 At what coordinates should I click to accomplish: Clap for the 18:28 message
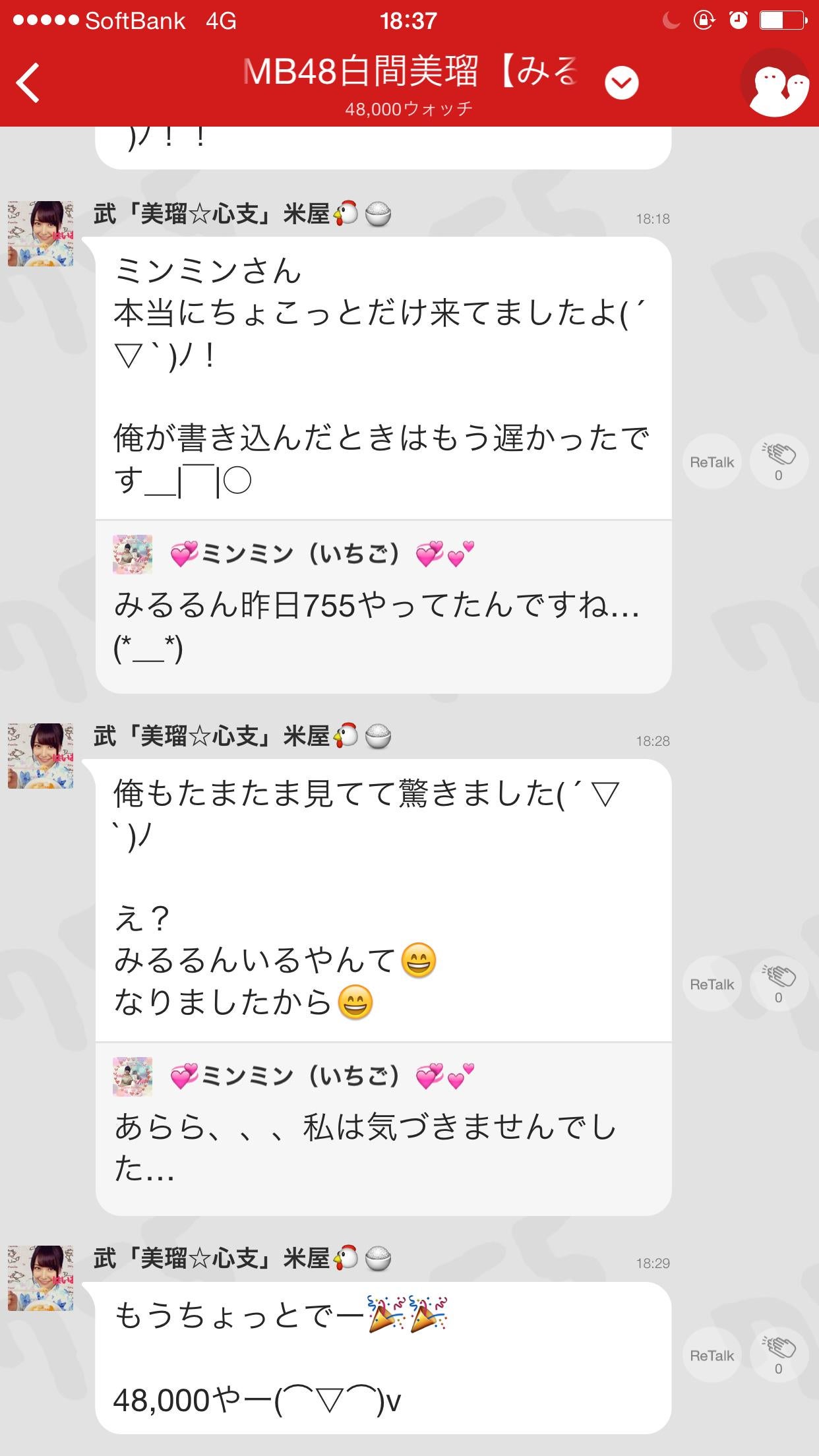click(x=779, y=985)
